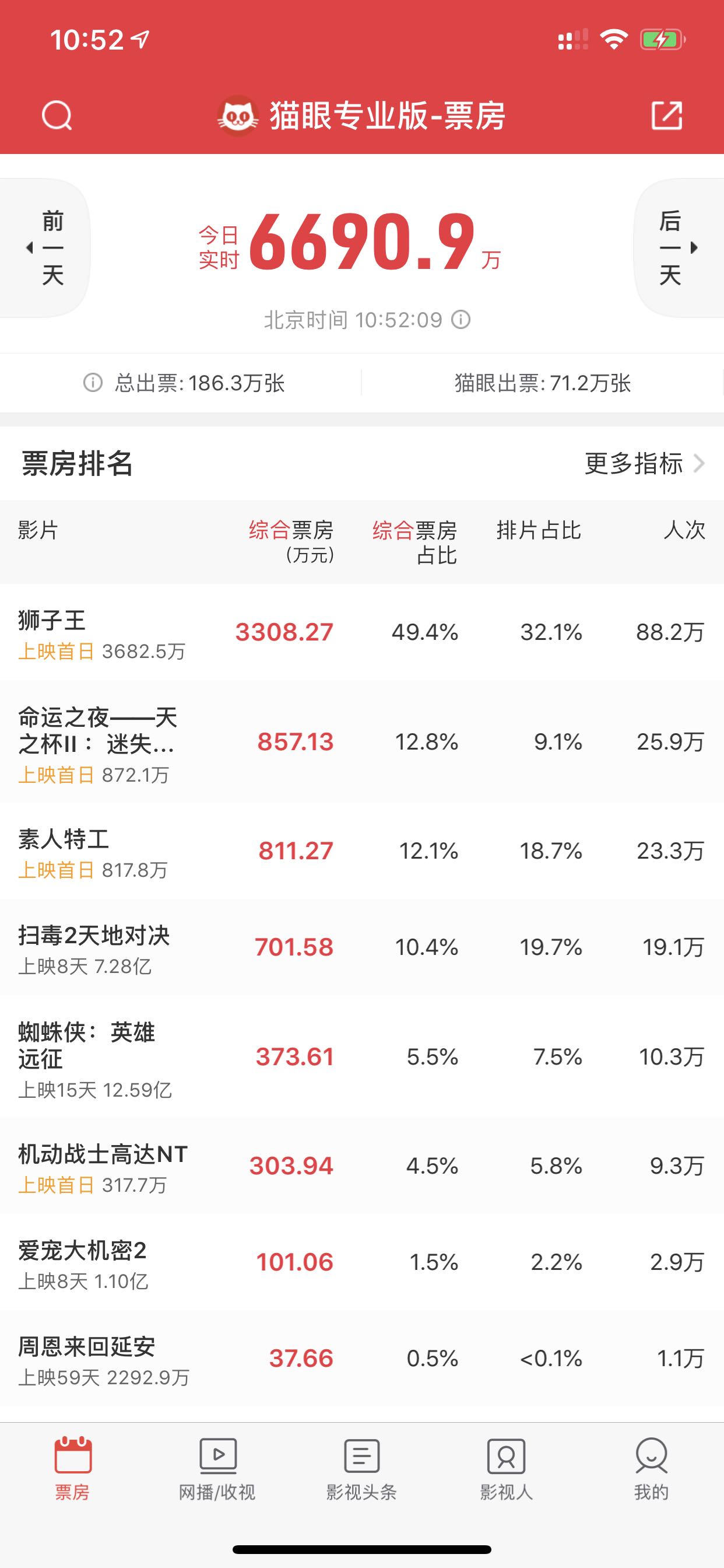
Task: Open 蜘蛛侠：英雄远征 details
Action: 362,1056
